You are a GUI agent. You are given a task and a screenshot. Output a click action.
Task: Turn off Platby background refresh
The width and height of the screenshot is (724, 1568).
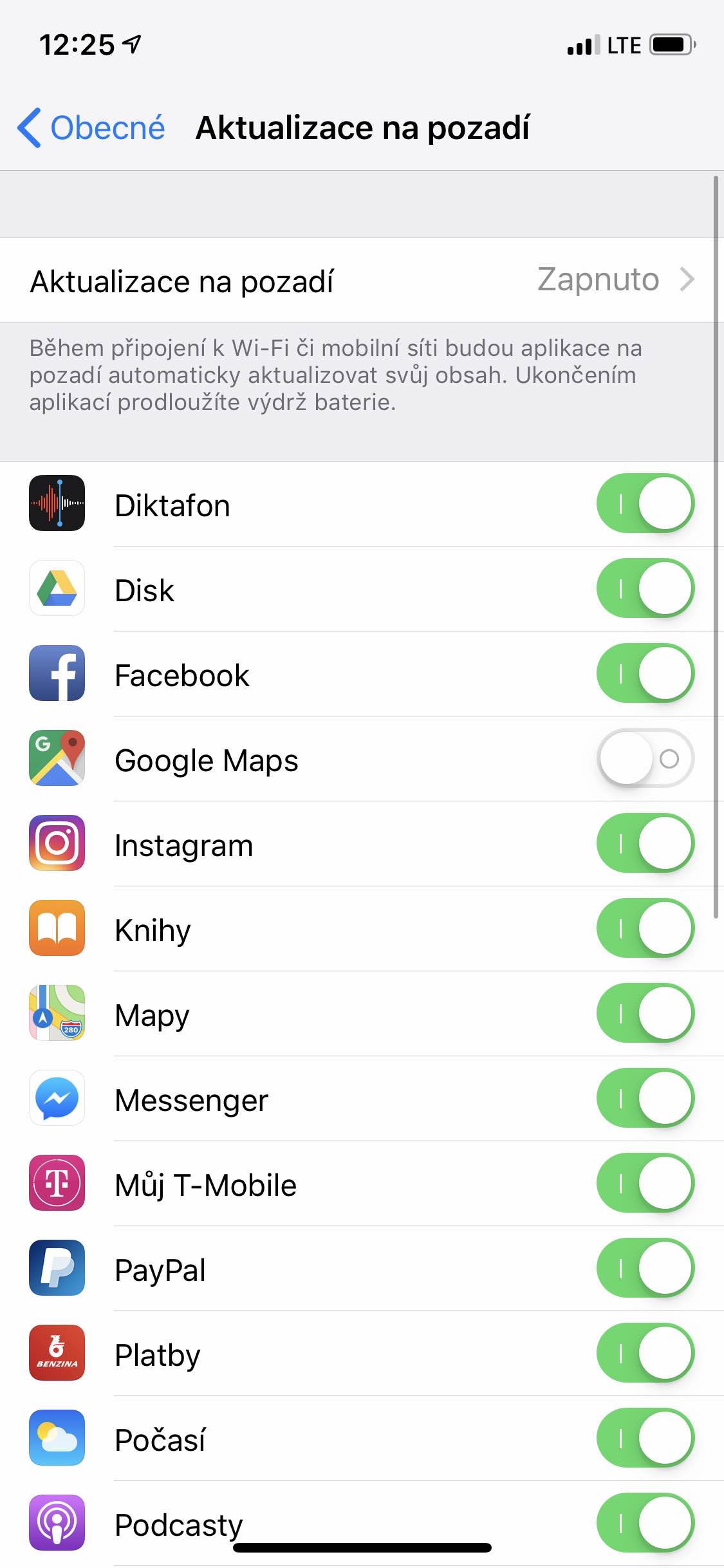[645, 1353]
